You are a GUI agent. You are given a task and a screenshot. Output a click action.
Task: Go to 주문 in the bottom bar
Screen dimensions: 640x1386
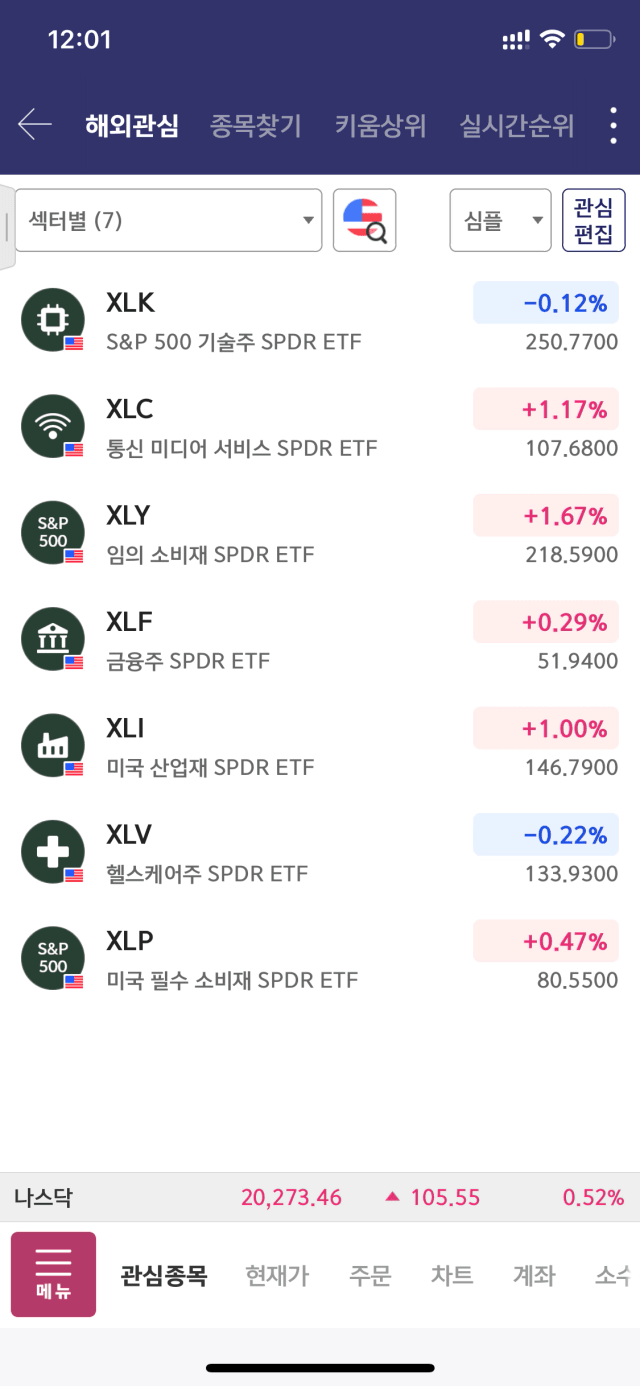pyautogui.click(x=370, y=1275)
